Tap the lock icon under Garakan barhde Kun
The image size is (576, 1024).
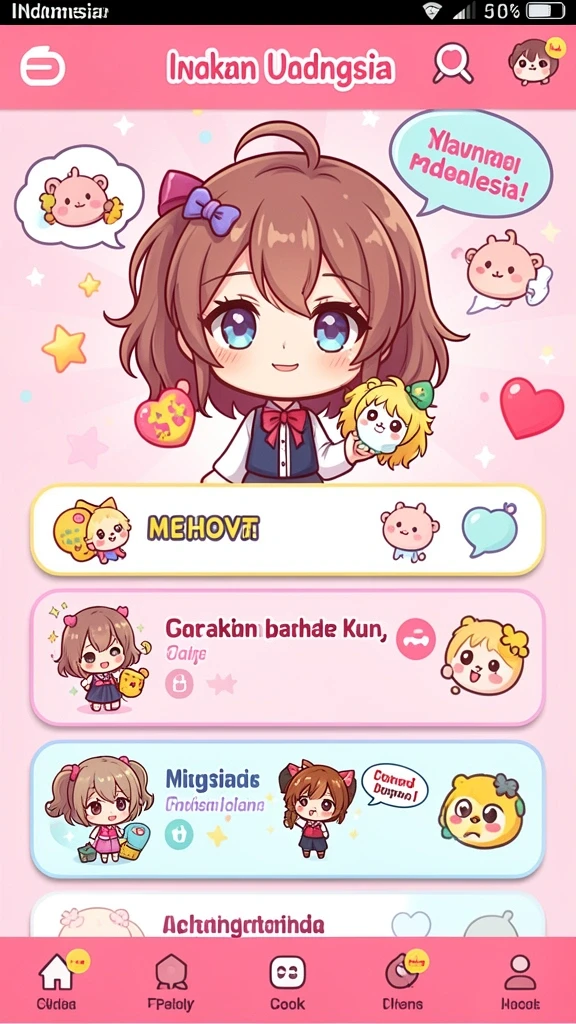click(179, 684)
